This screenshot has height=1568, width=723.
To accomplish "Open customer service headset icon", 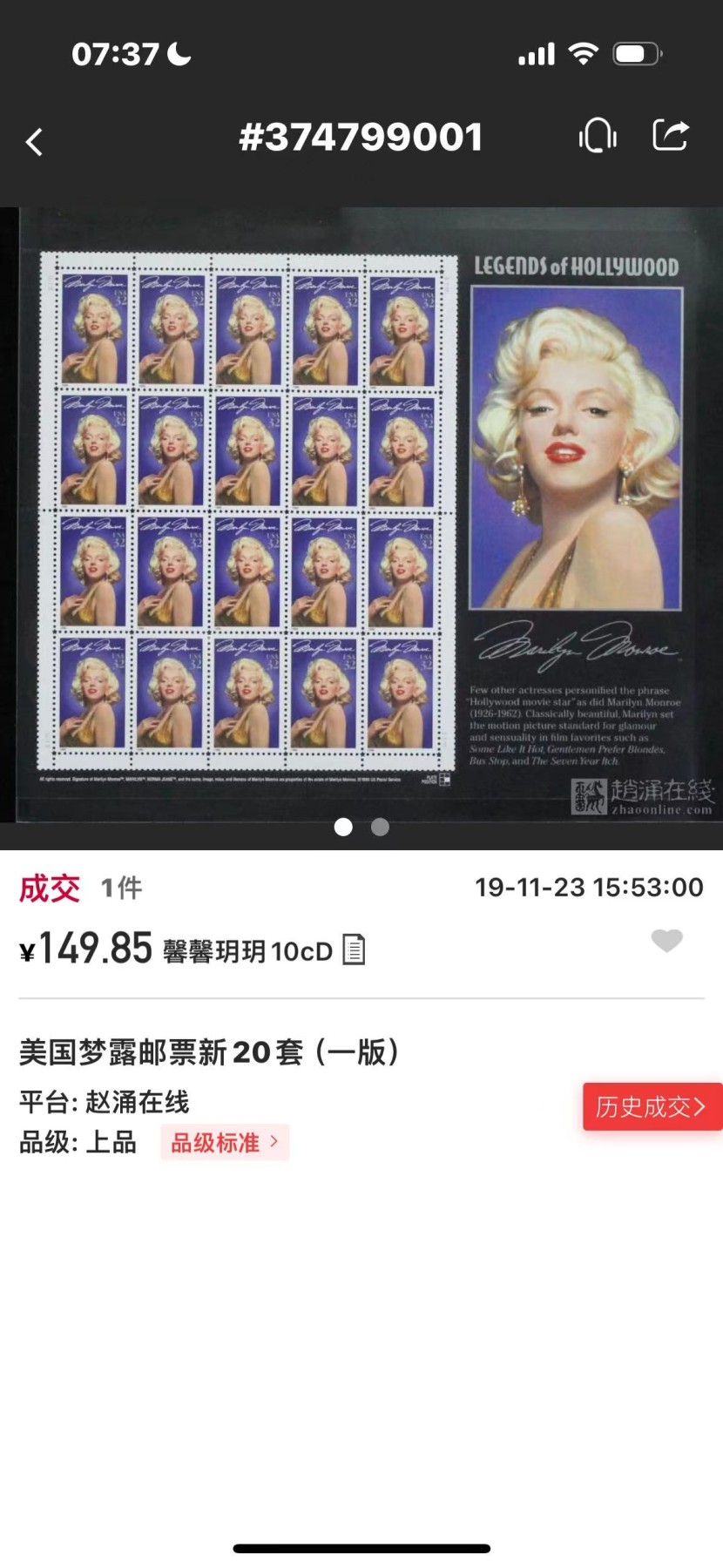I will pos(598,137).
